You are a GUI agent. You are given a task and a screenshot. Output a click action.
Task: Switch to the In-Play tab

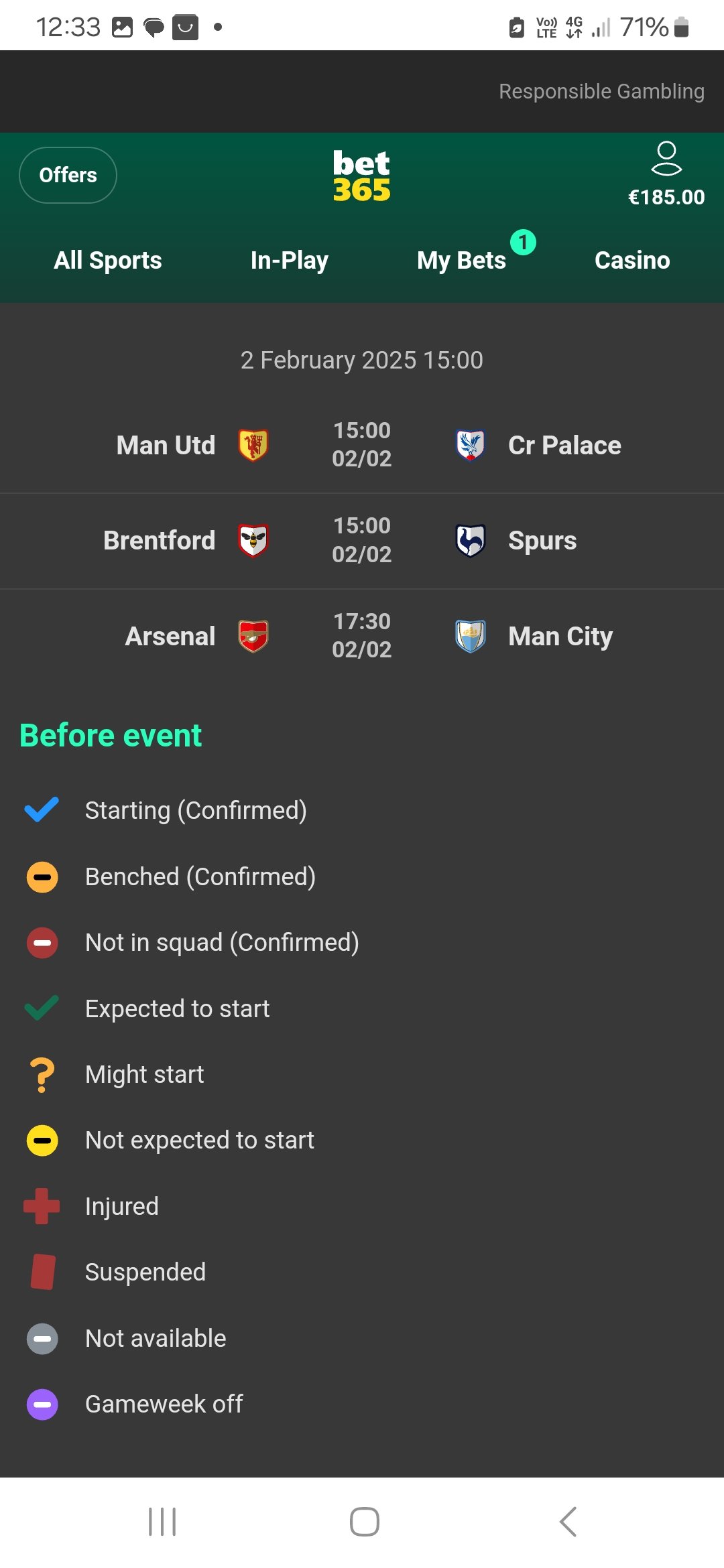[x=289, y=260]
